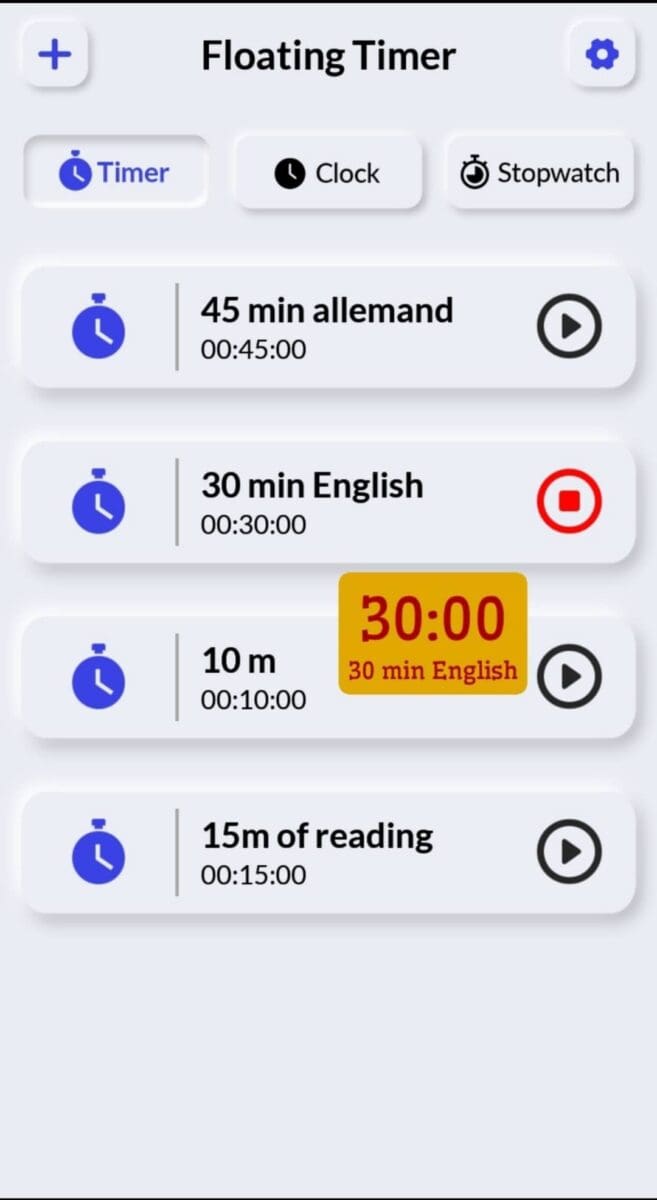The image size is (657, 1200).
Task: Switch to the Stopwatch tab
Action: (x=540, y=172)
